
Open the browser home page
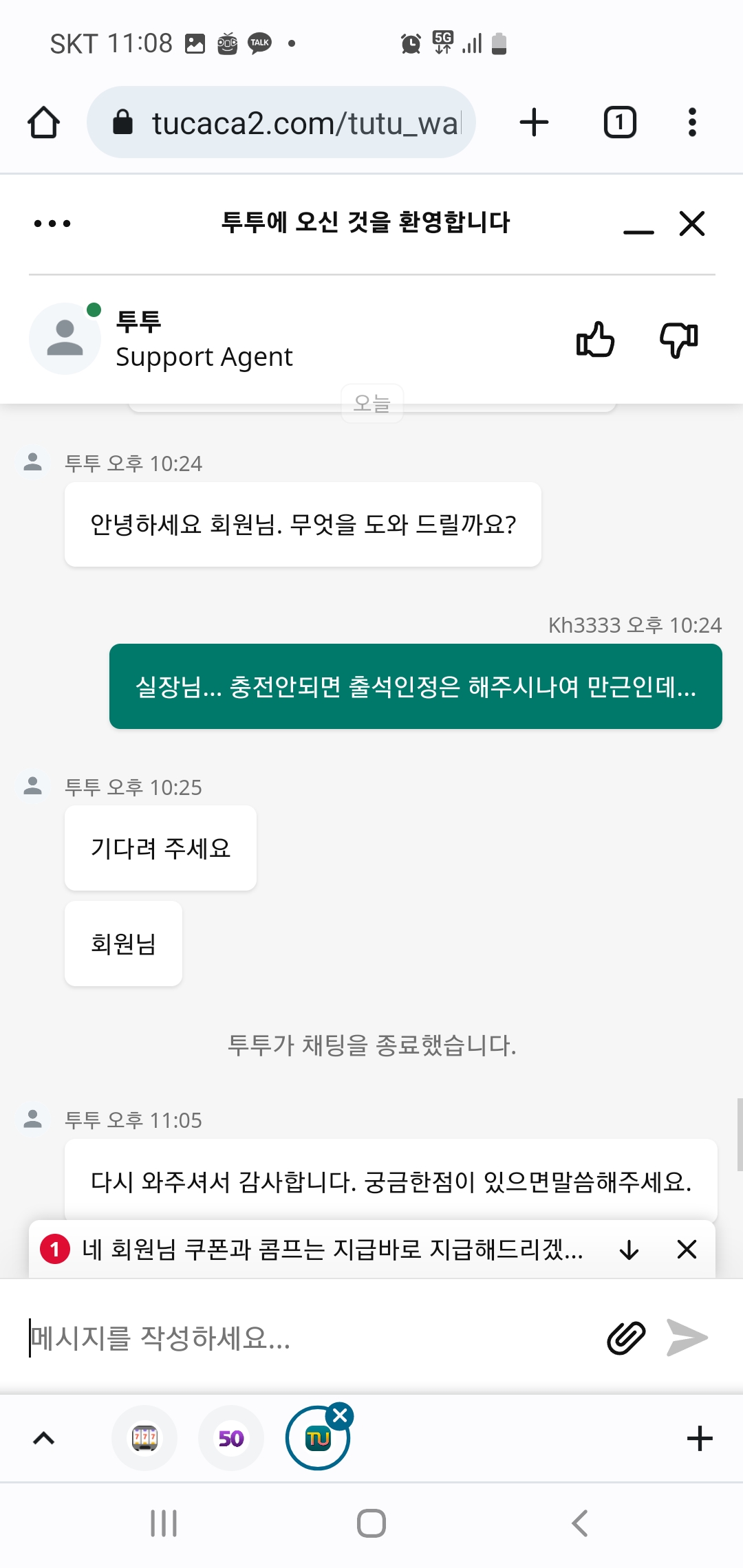point(43,122)
